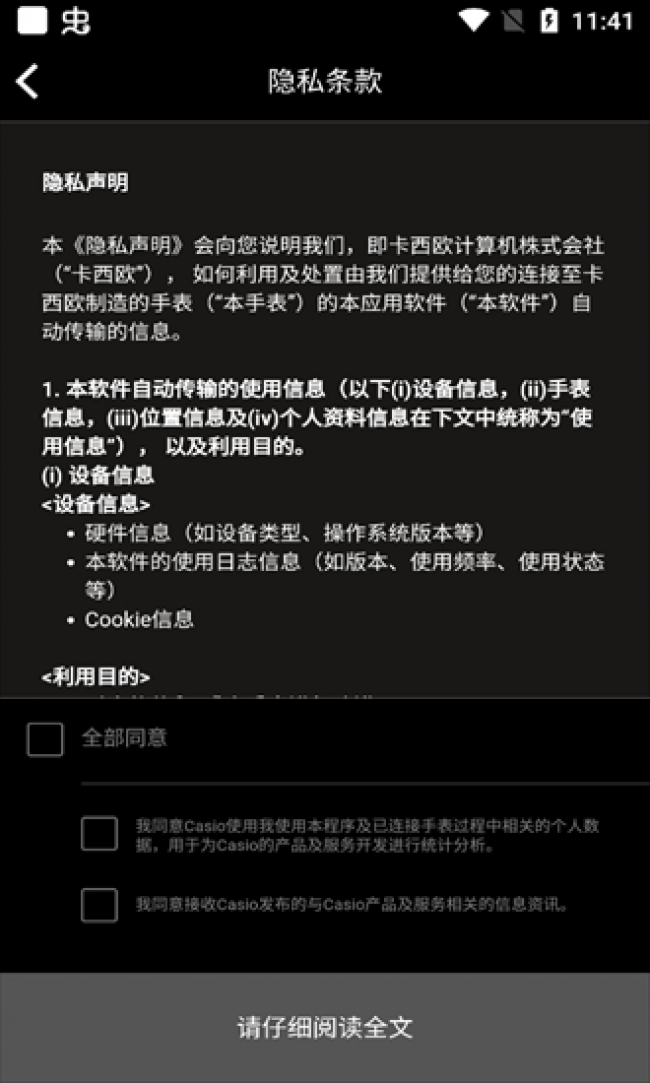Tick the box to receive Casio product news

[99, 905]
